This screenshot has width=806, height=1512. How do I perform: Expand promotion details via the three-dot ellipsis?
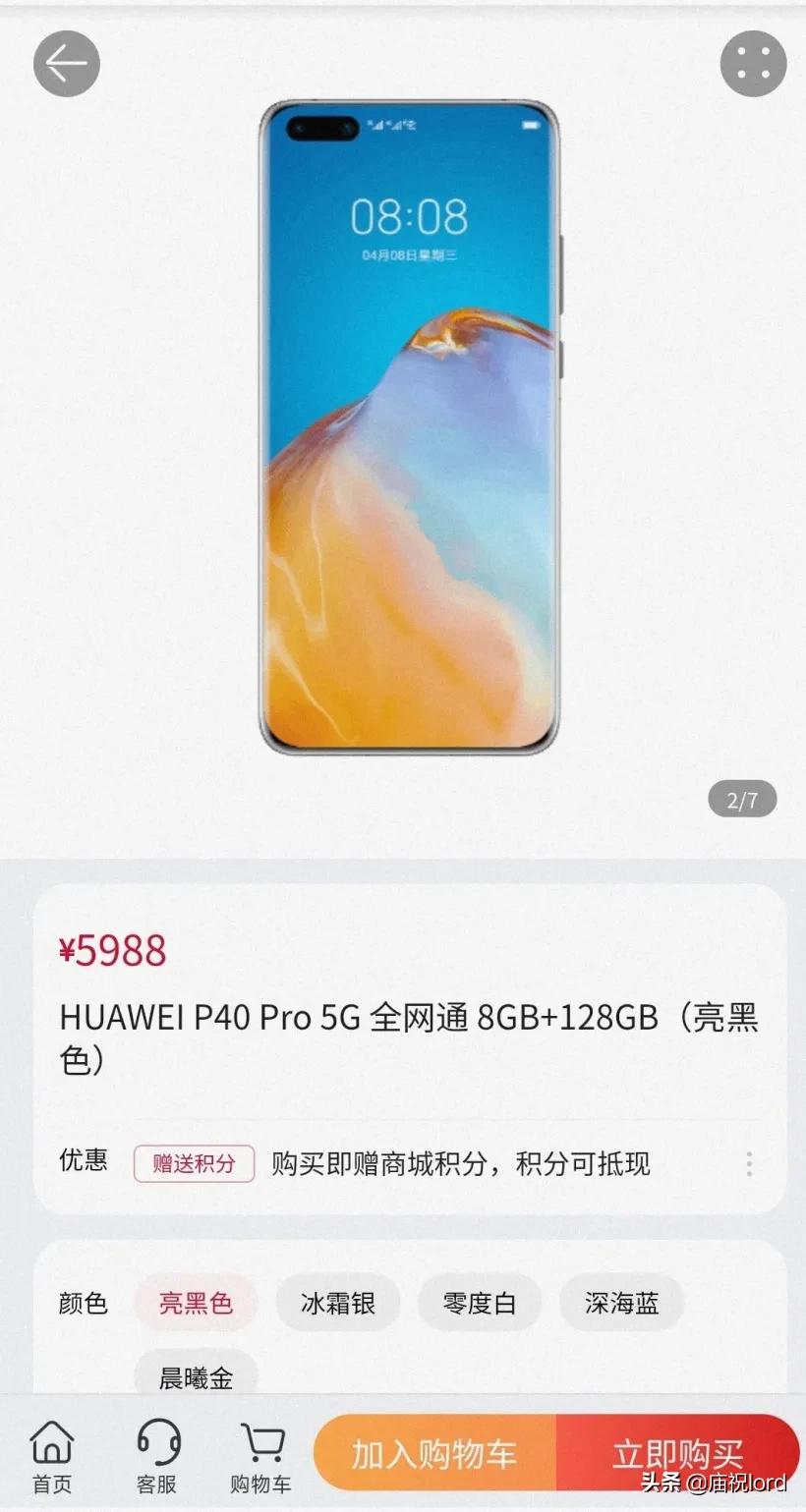[748, 1164]
